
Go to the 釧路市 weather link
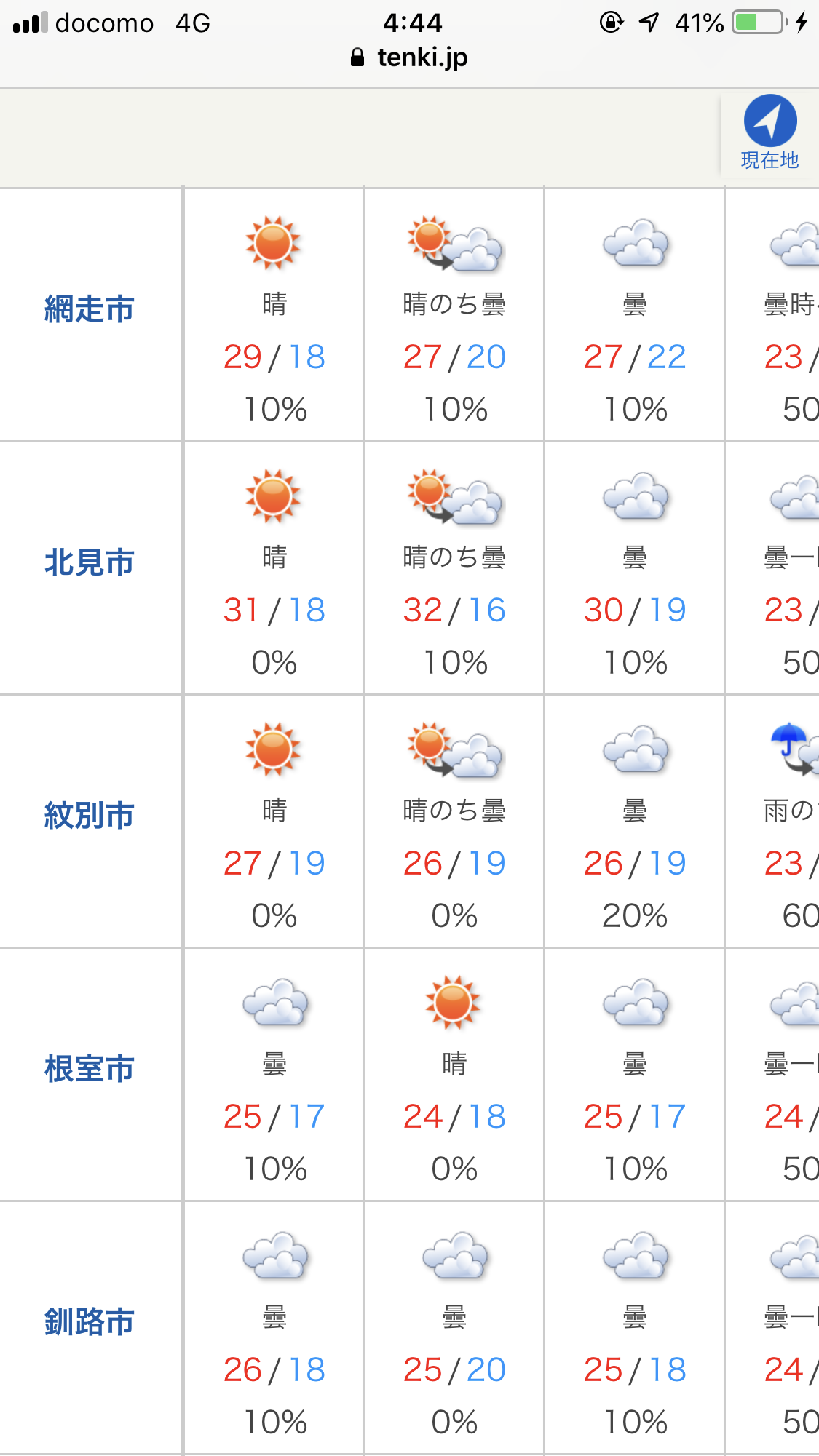(x=90, y=1322)
